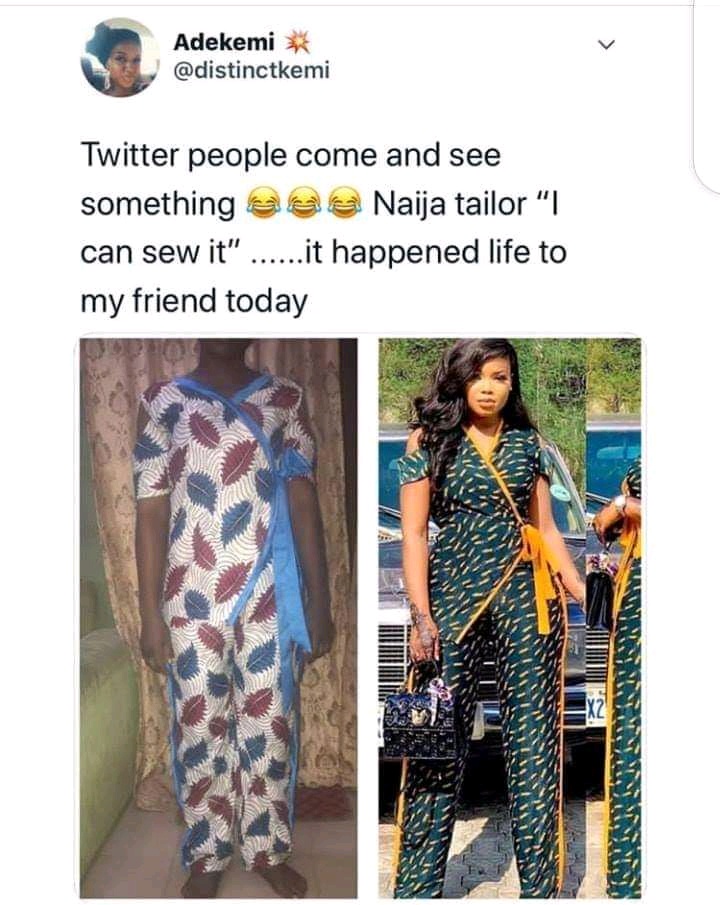Open the white leaf-print outfit photo
The width and height of the screenshot is (720, 905).
click(x=219, y=617)
